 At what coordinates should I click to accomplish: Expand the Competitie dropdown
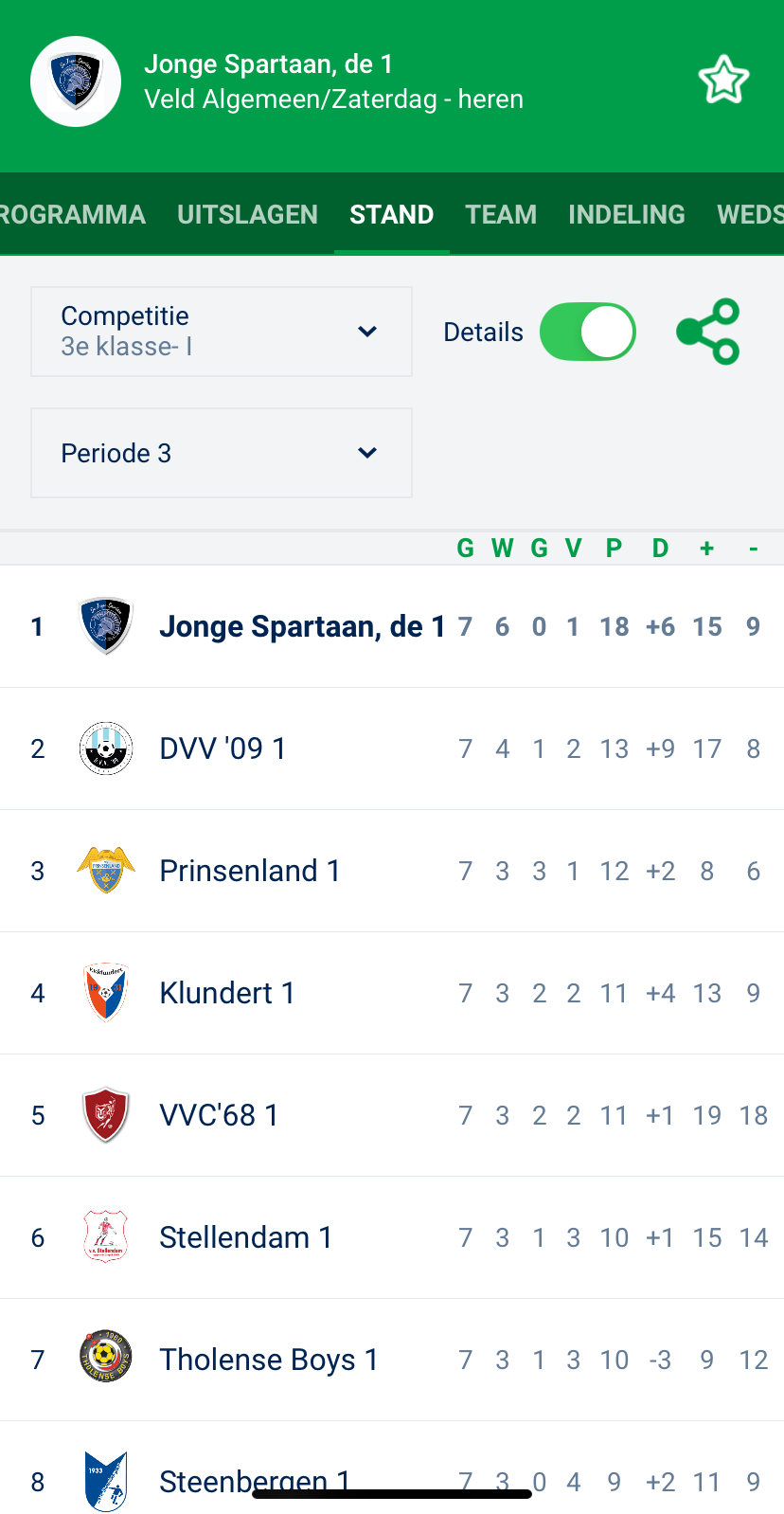(222, 332)
